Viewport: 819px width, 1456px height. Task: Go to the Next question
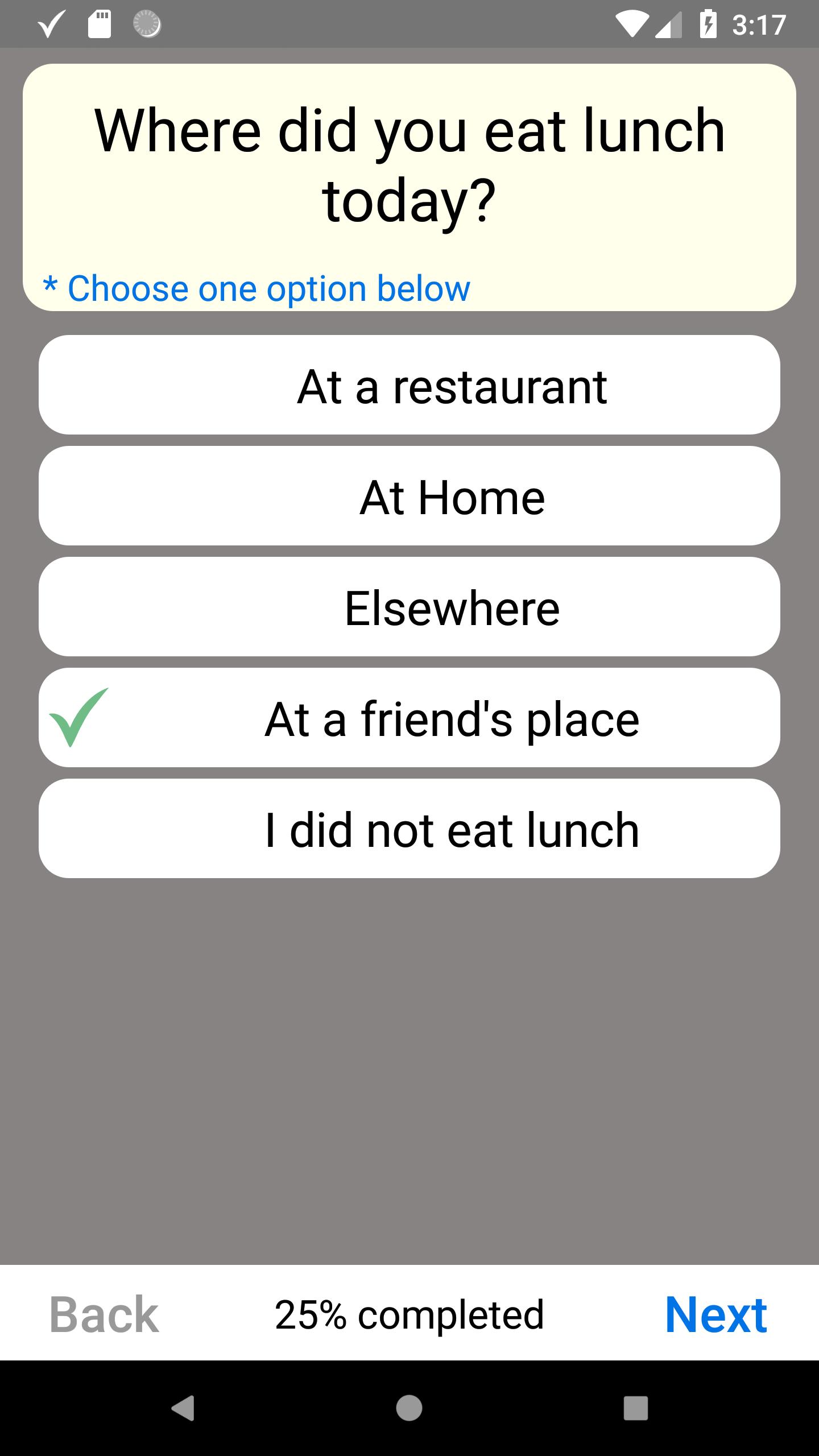pos(716,1314)
